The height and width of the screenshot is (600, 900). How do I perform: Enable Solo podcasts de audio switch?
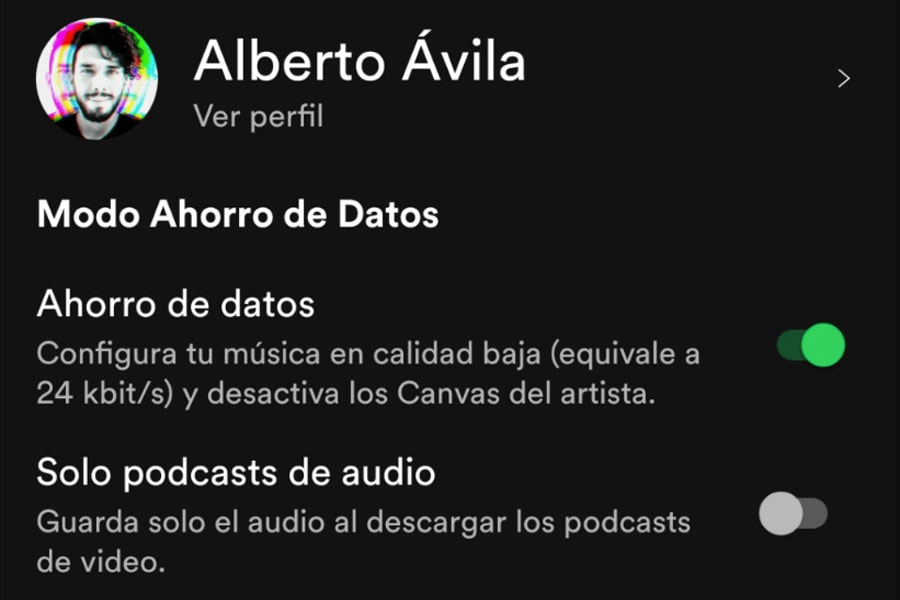tap(793, 515)
